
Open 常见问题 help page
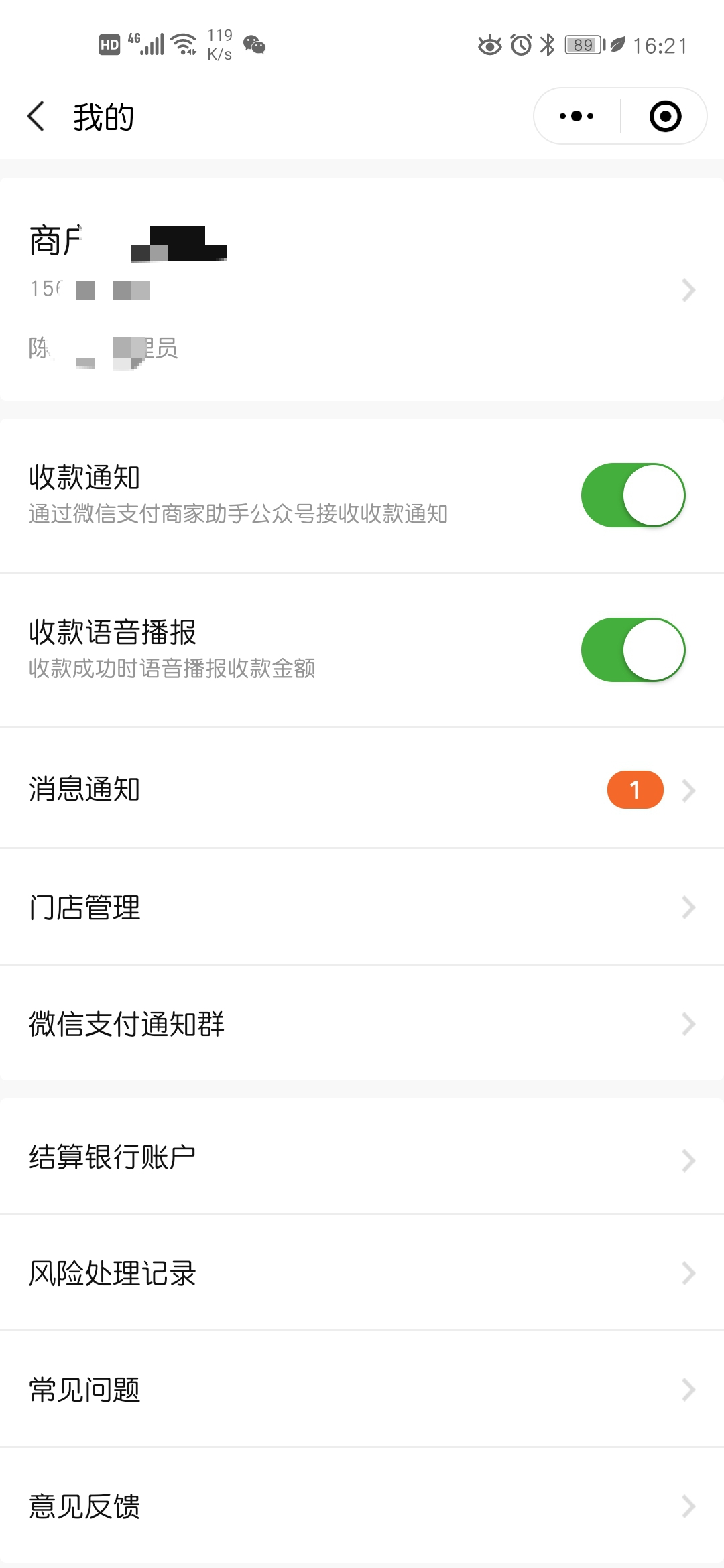click(362, 1389)
